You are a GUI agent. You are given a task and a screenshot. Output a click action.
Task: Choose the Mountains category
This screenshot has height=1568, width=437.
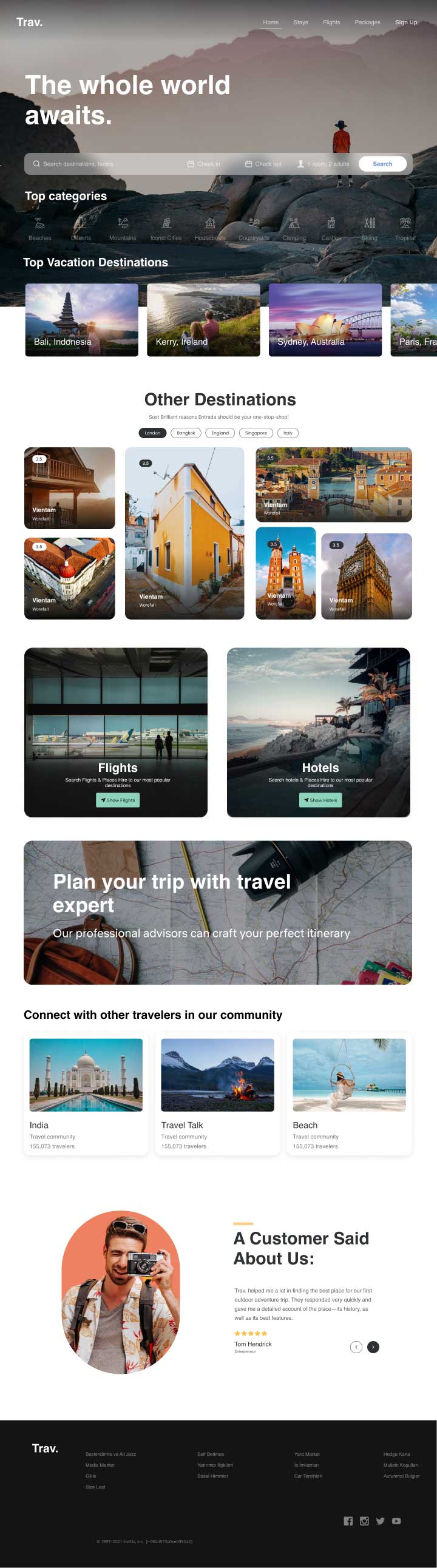123,229
